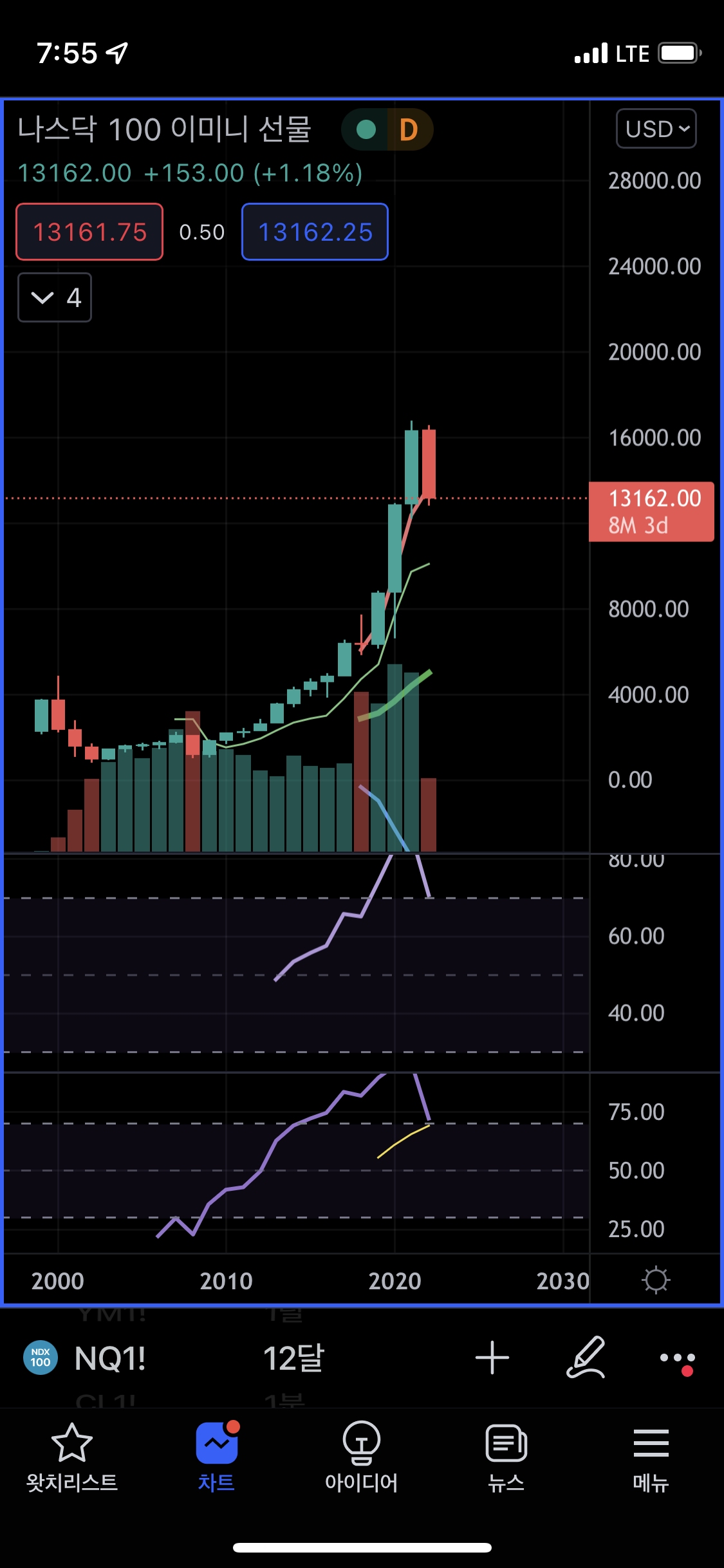Tap the 나스닥 100 이미니 선물 title

165,129
